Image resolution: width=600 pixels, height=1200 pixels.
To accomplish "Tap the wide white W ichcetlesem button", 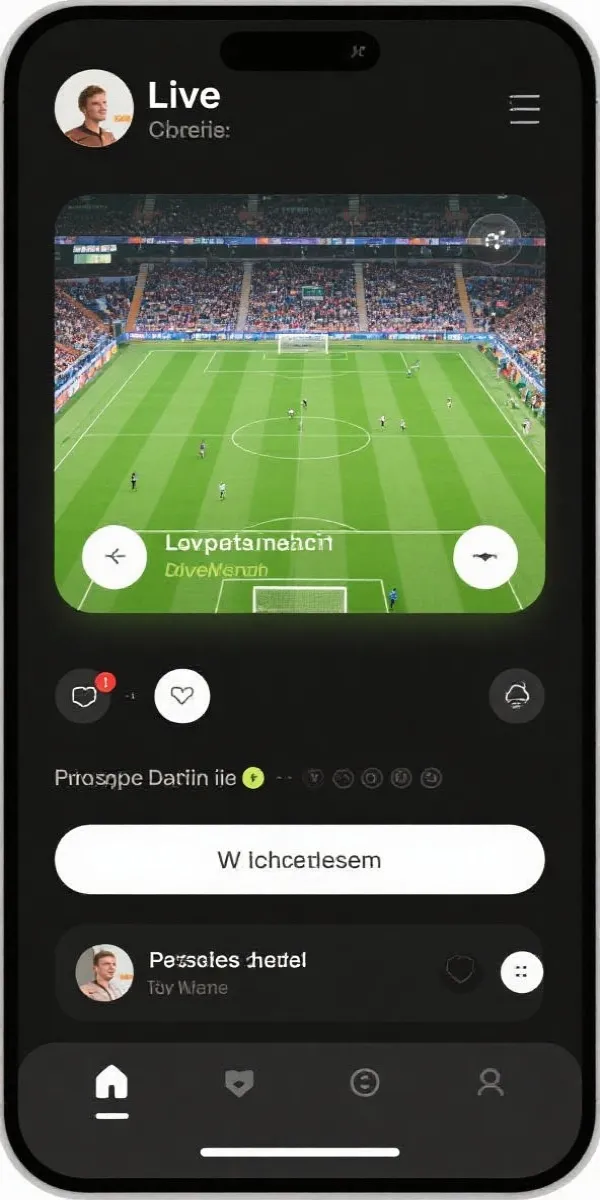I will (x=299, y=859).
